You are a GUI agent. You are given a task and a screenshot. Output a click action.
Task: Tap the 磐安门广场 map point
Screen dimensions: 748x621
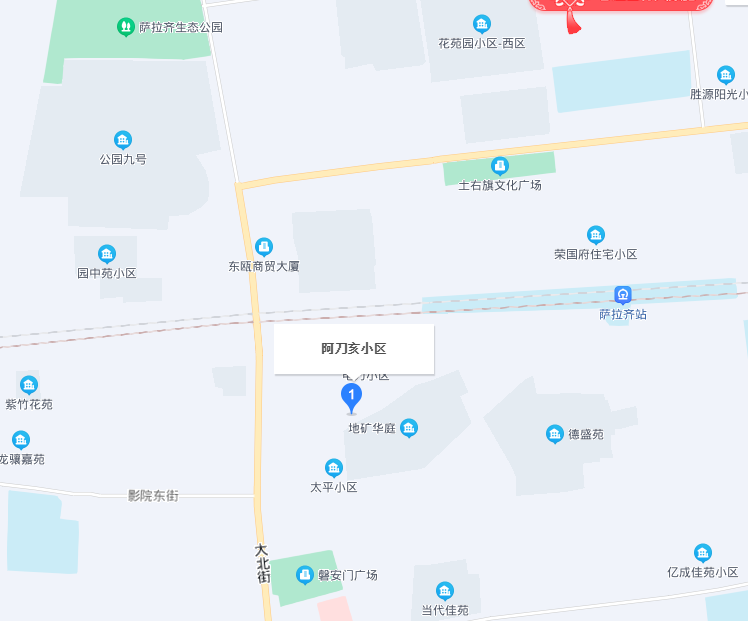pos(305,575)
